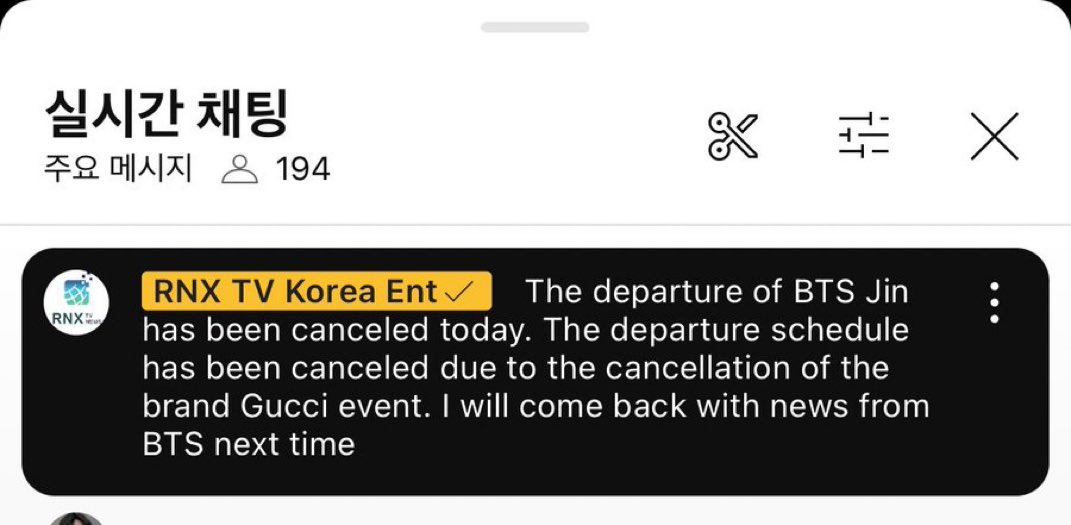Close the live chat panel
The width and height of the screenshot is (1071, 525).
click(994, 136)
